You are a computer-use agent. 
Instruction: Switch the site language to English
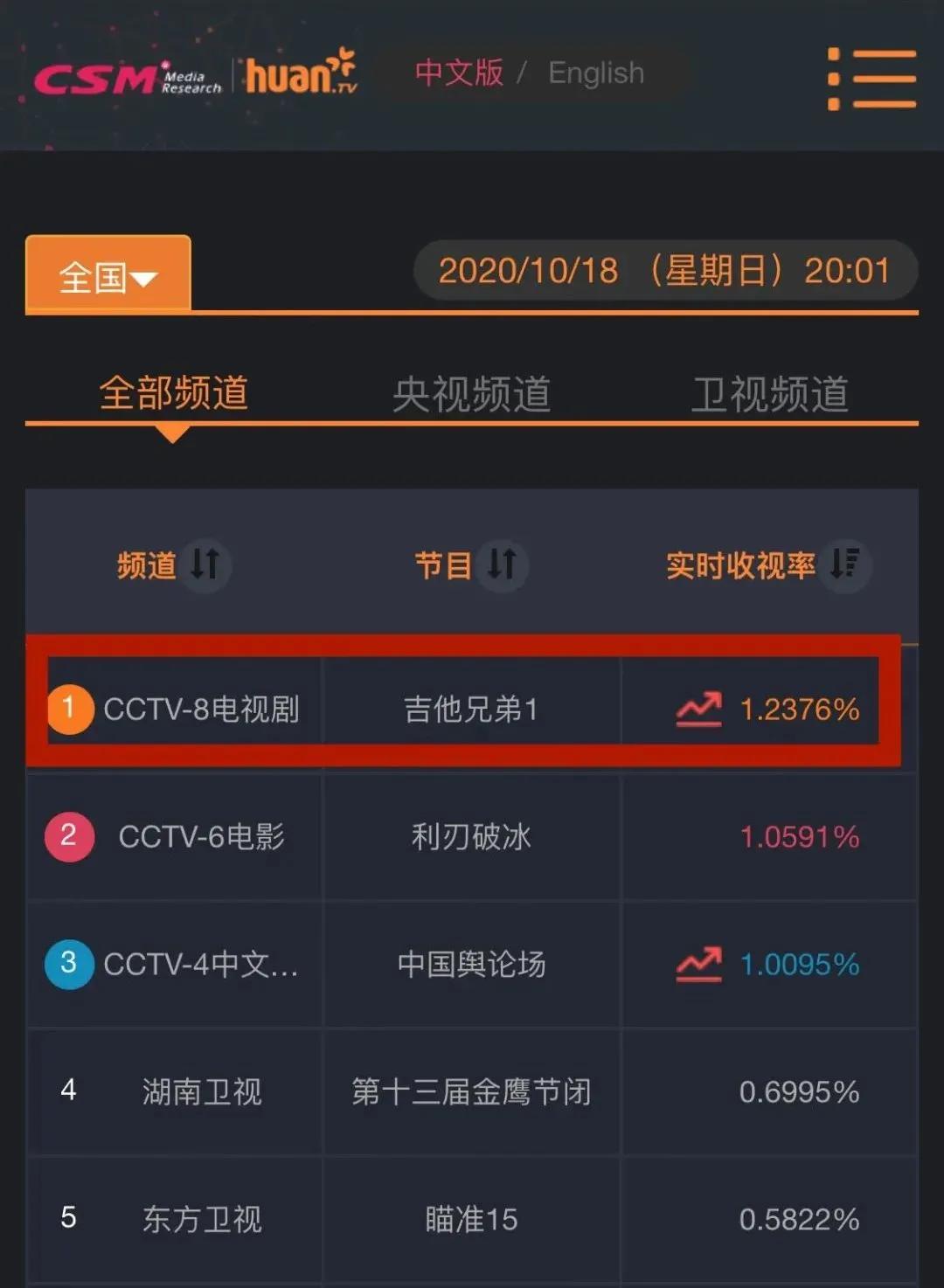coord(596,74)
